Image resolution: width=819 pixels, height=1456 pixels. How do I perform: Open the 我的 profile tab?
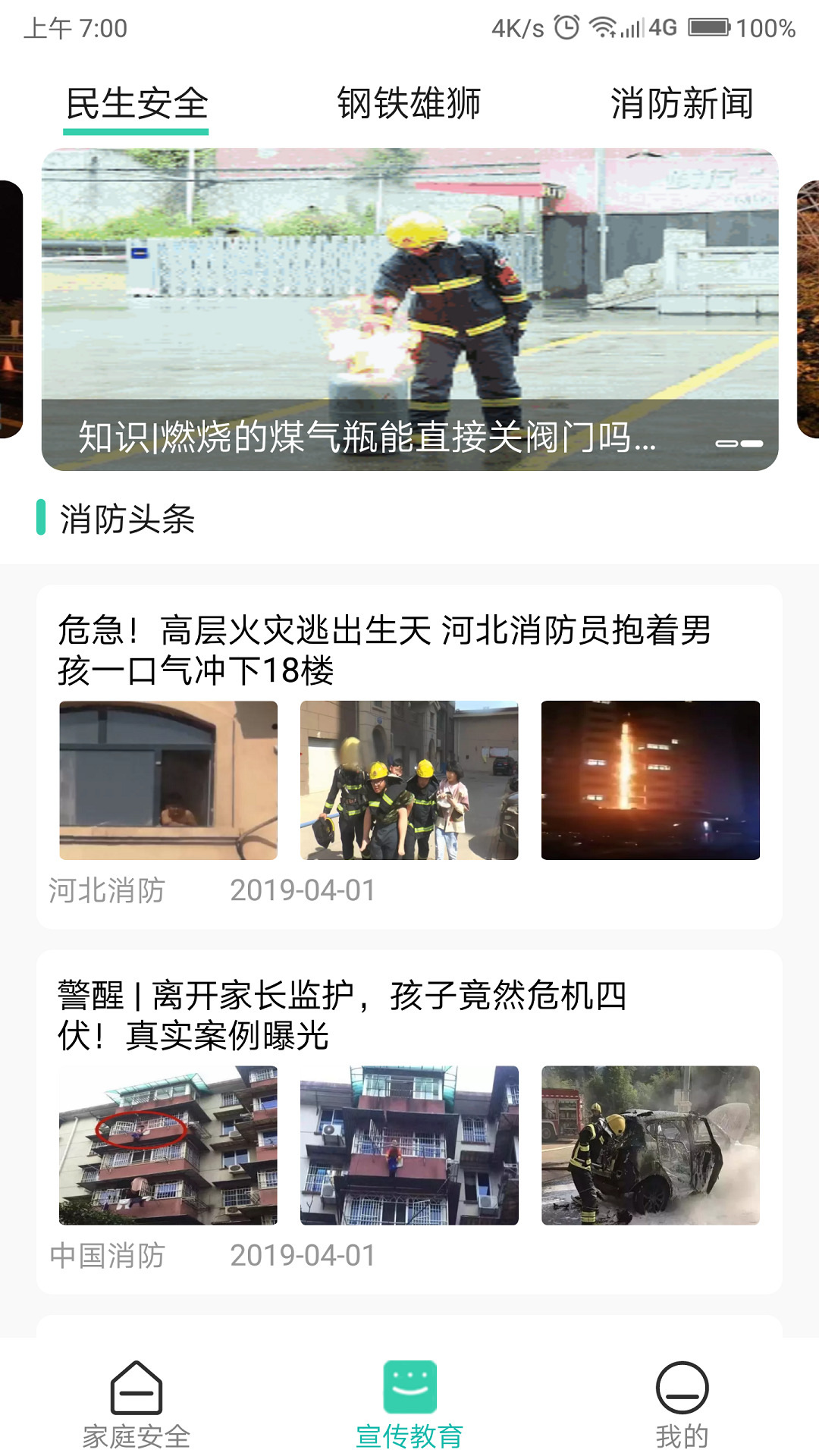coord(682,1404)
